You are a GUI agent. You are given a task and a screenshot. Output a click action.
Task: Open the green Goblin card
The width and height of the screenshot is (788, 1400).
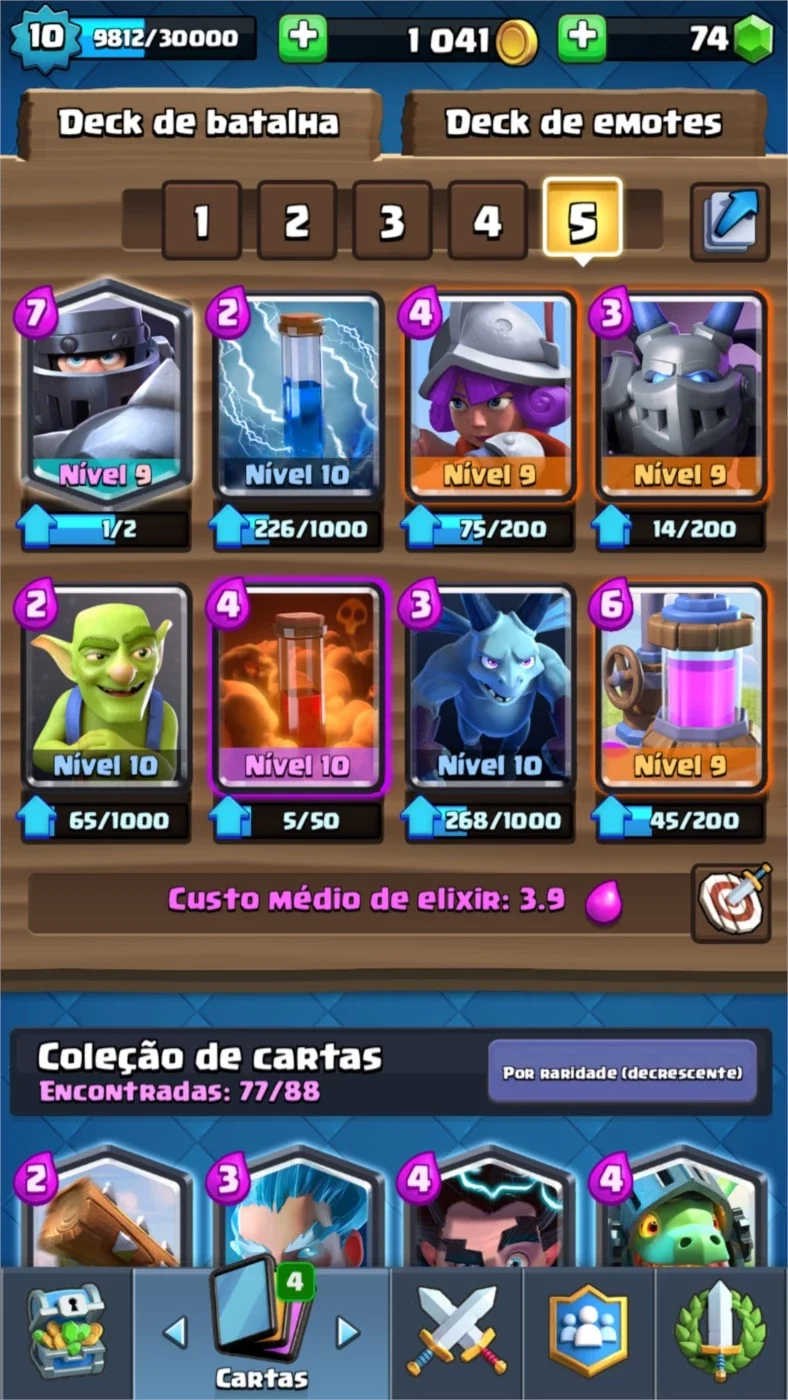tap(106, 688)
